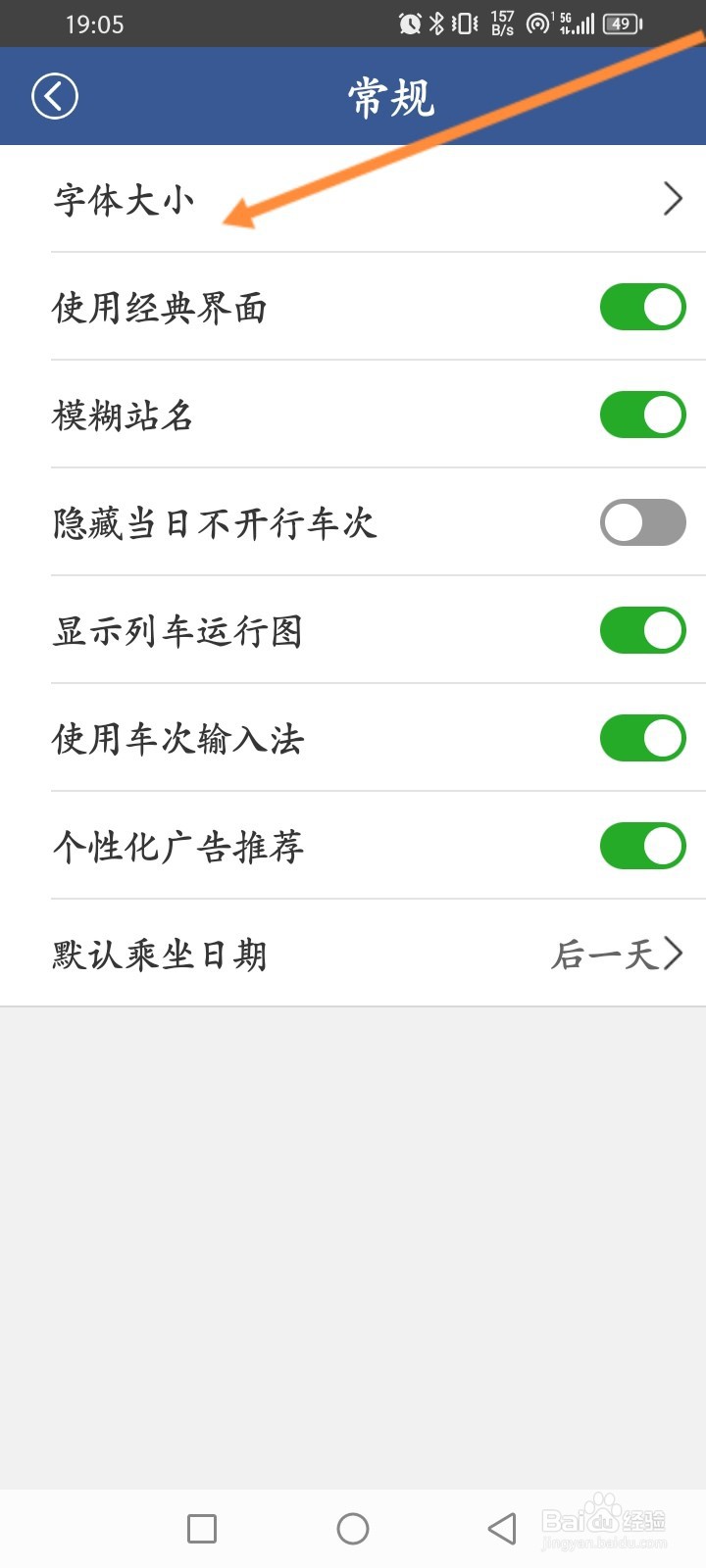Go back using the circled arrow
This screenshot has width=706, height=1568.
click(54, 96)
